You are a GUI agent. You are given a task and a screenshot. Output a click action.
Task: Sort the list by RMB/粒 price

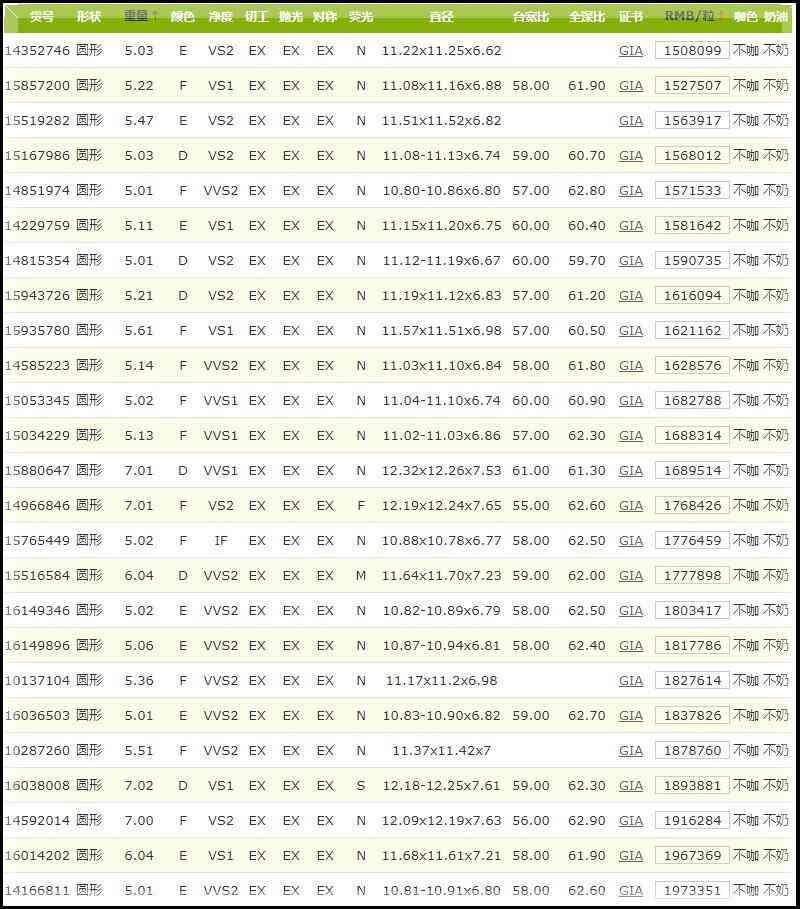coord(690,16)
